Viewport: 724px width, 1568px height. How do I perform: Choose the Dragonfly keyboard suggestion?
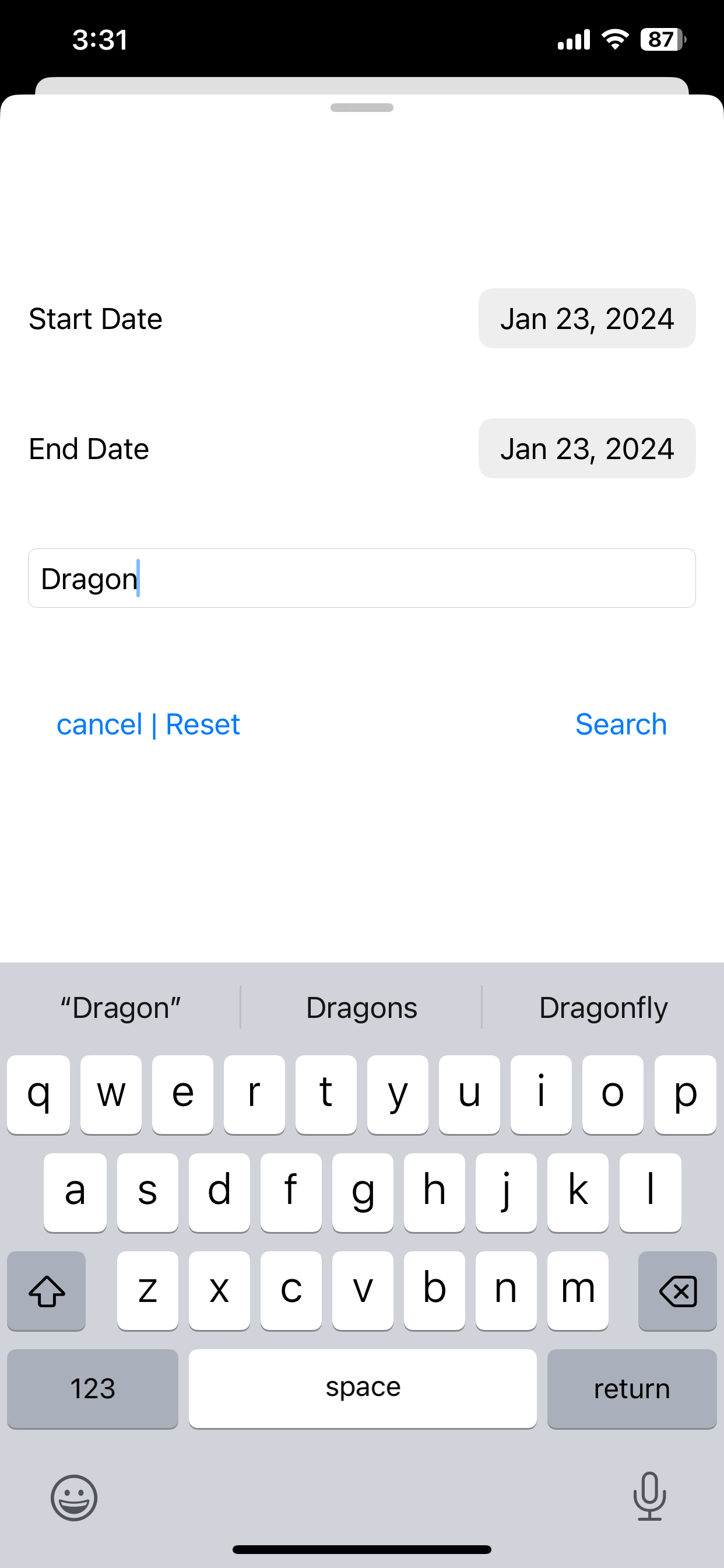(x=603, y=1008)
